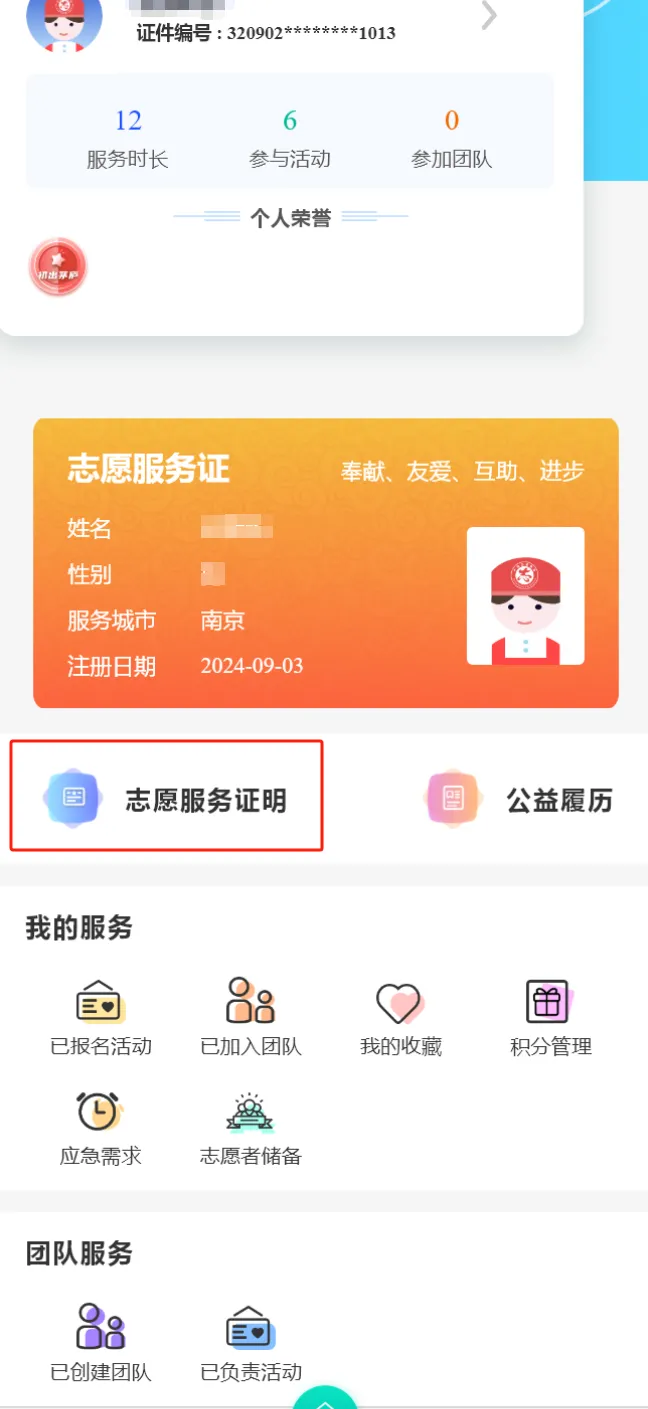Open the 志愿服务证 card
Viewport: 648px width, 1409px height.
[325, 563]
